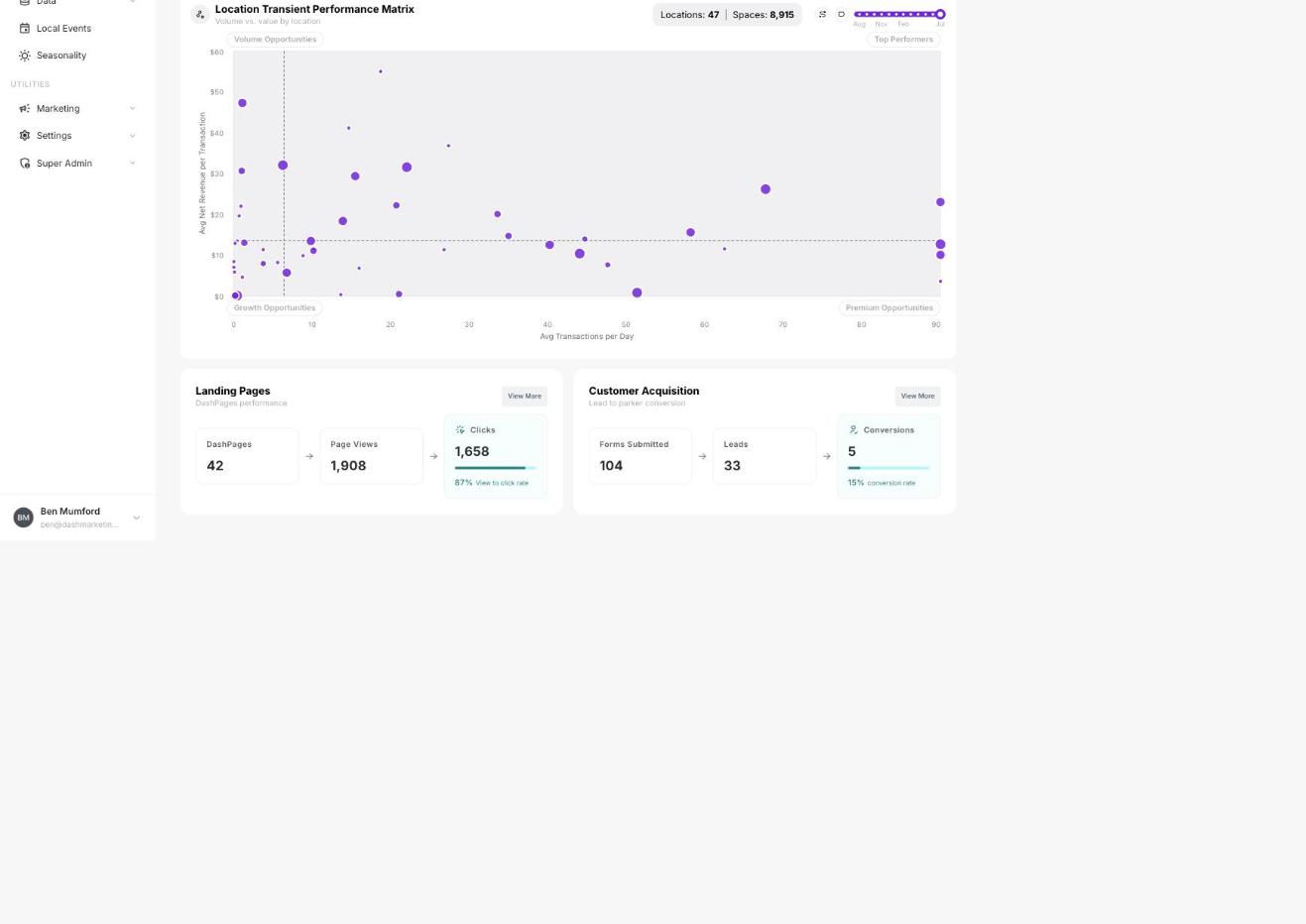The height and width of the screenshot is (924, 1306).
Task: Expand the Data menu in the sidebar
Action: coord(77,3)
